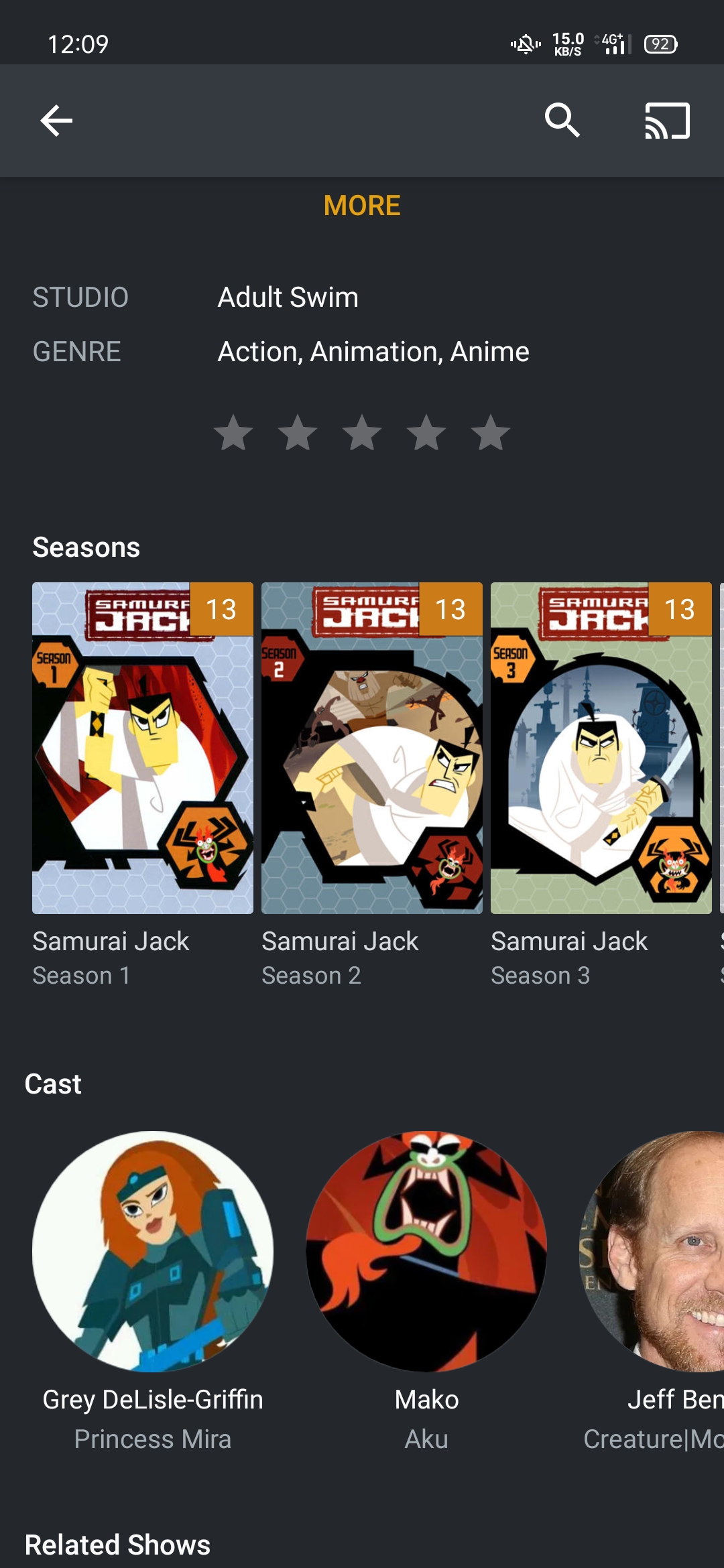Open the search icon
This screenshot has width=724, height=1568.
coord(562,121)
